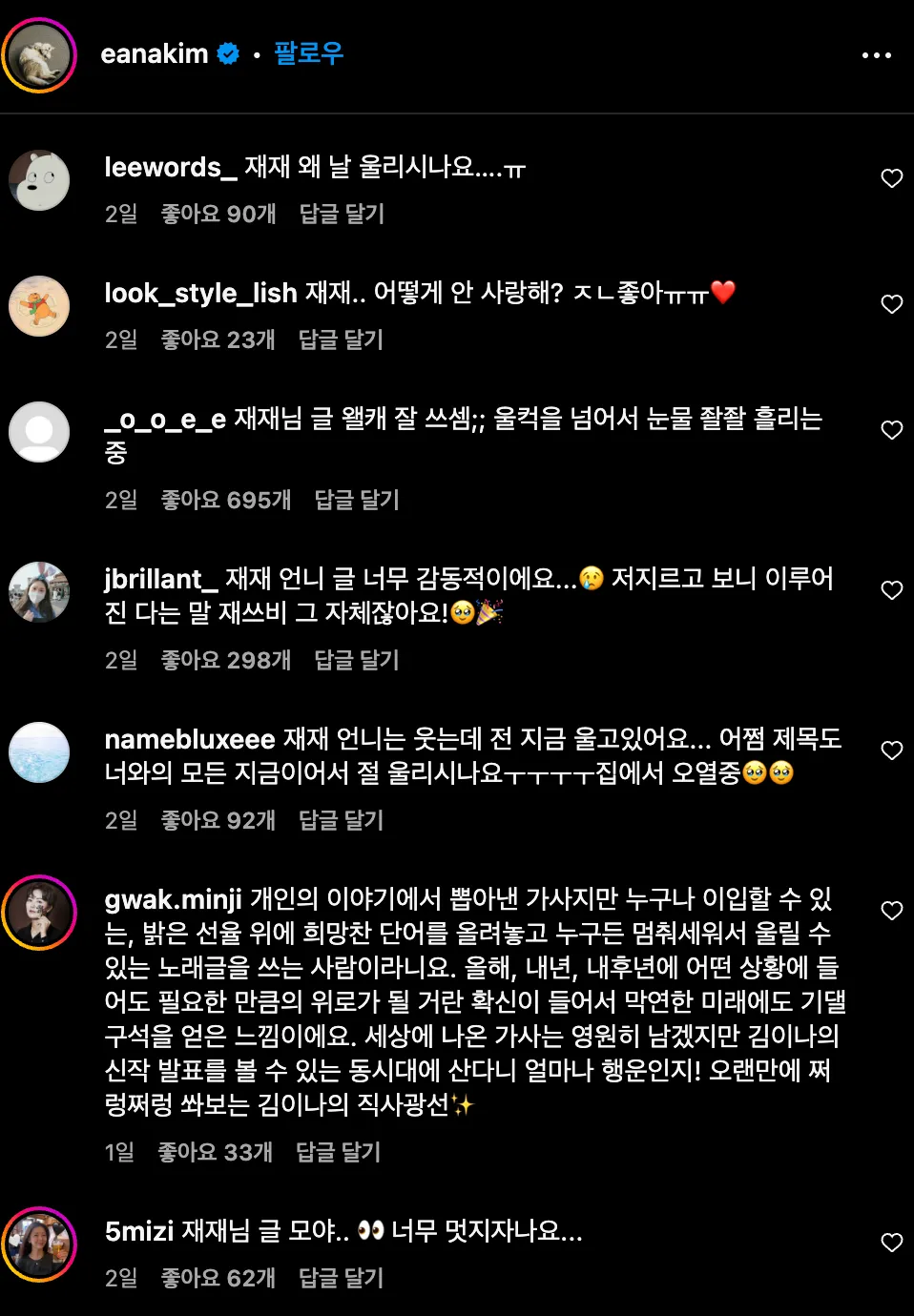Screen dimensions: 914x1316
Task: View the 695 likes on _o_o_e_e's comment
Action: click(226, 500)
